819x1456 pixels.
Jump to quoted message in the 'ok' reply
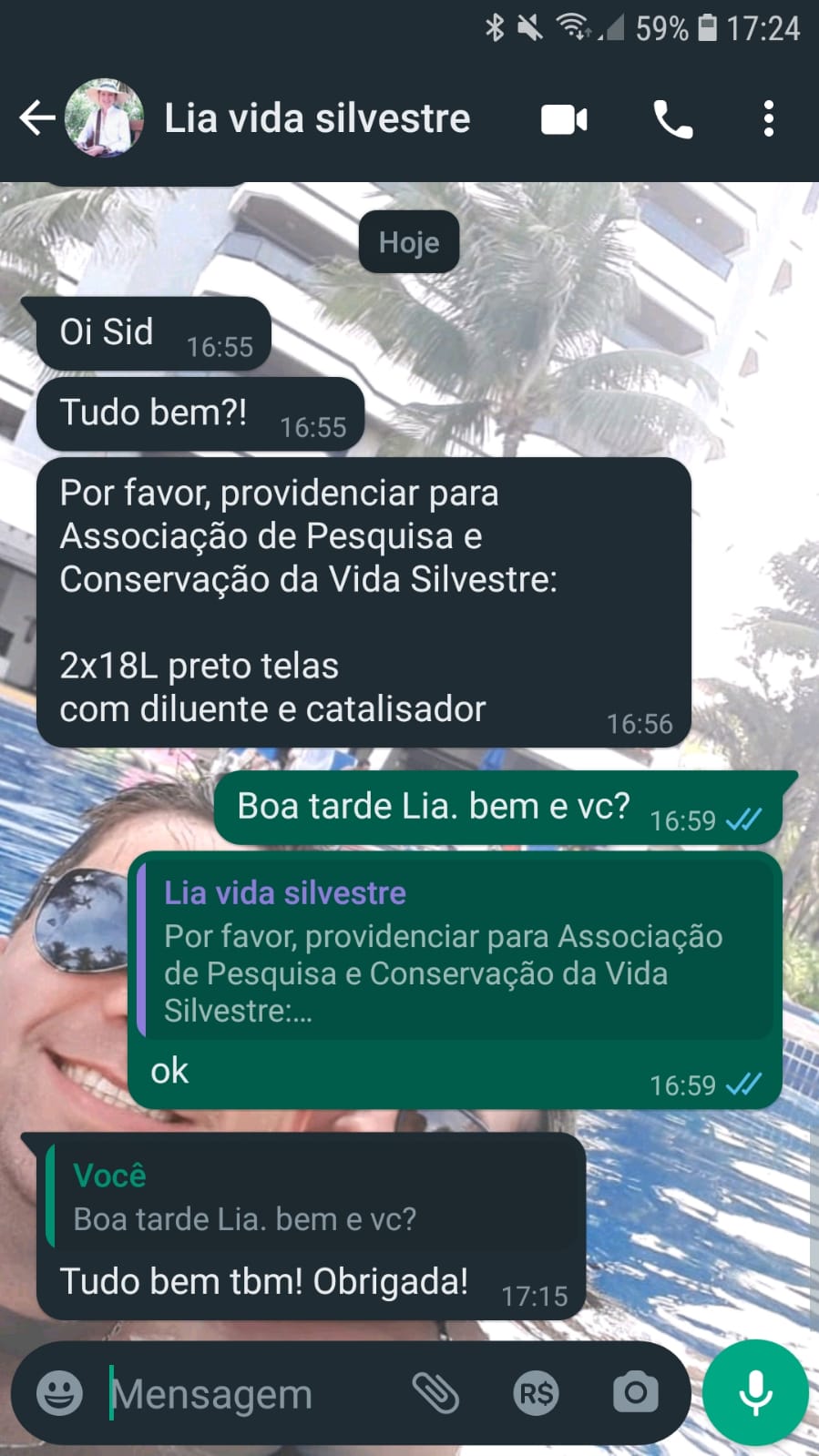(456, 952)
